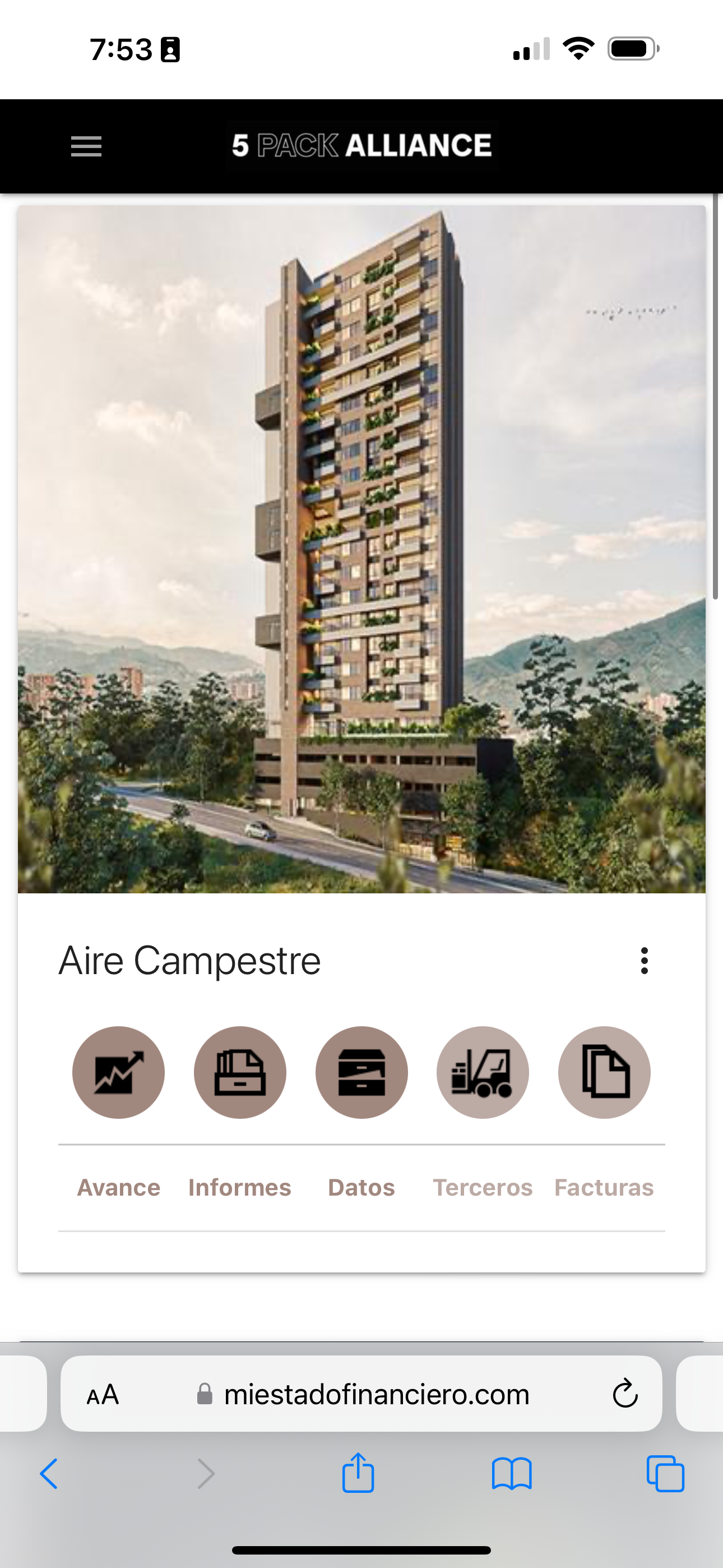Open the Facturas documents icon

point(604,1072)
